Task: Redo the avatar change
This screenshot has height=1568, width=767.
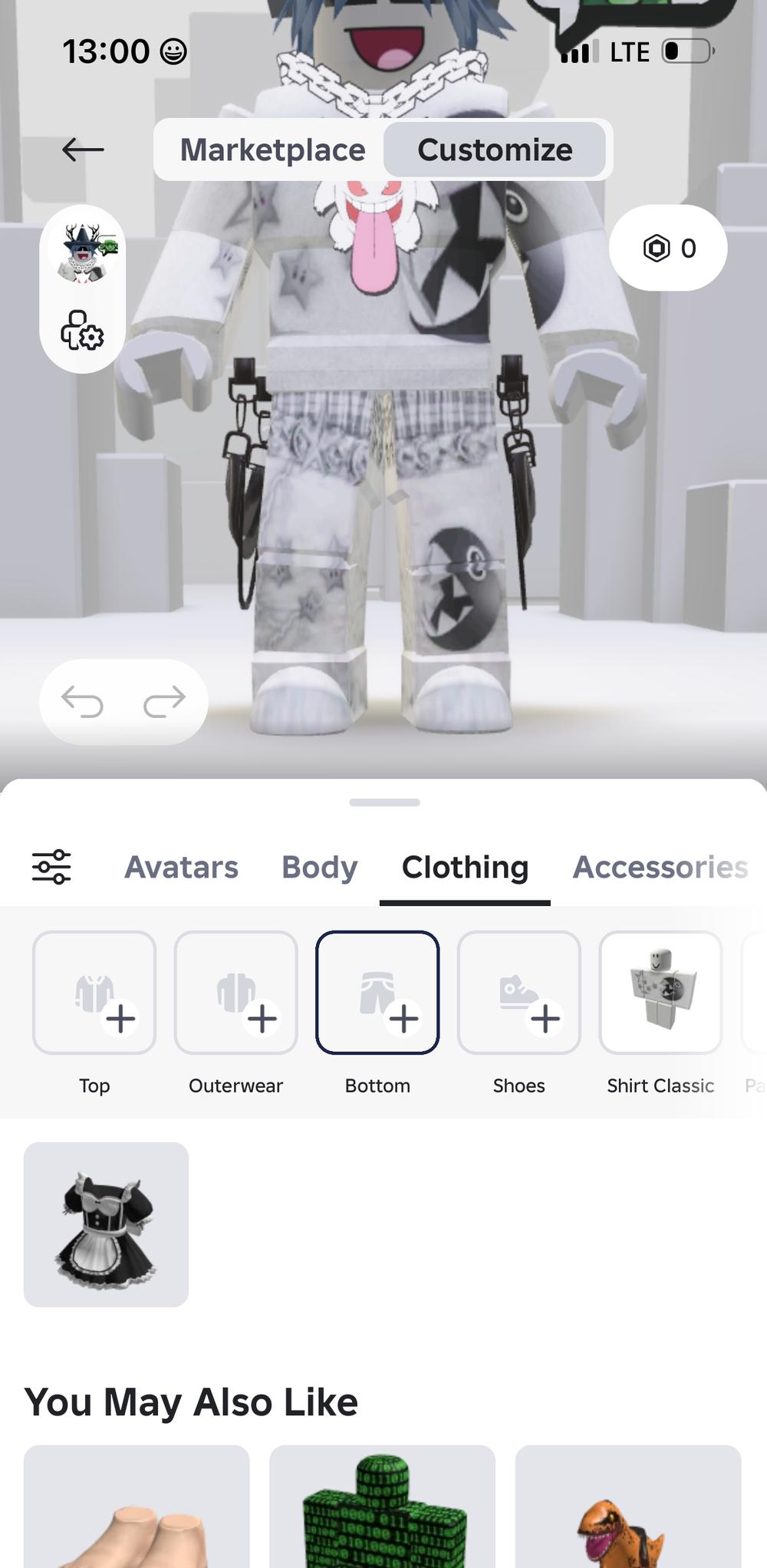Action: point(165,700)
